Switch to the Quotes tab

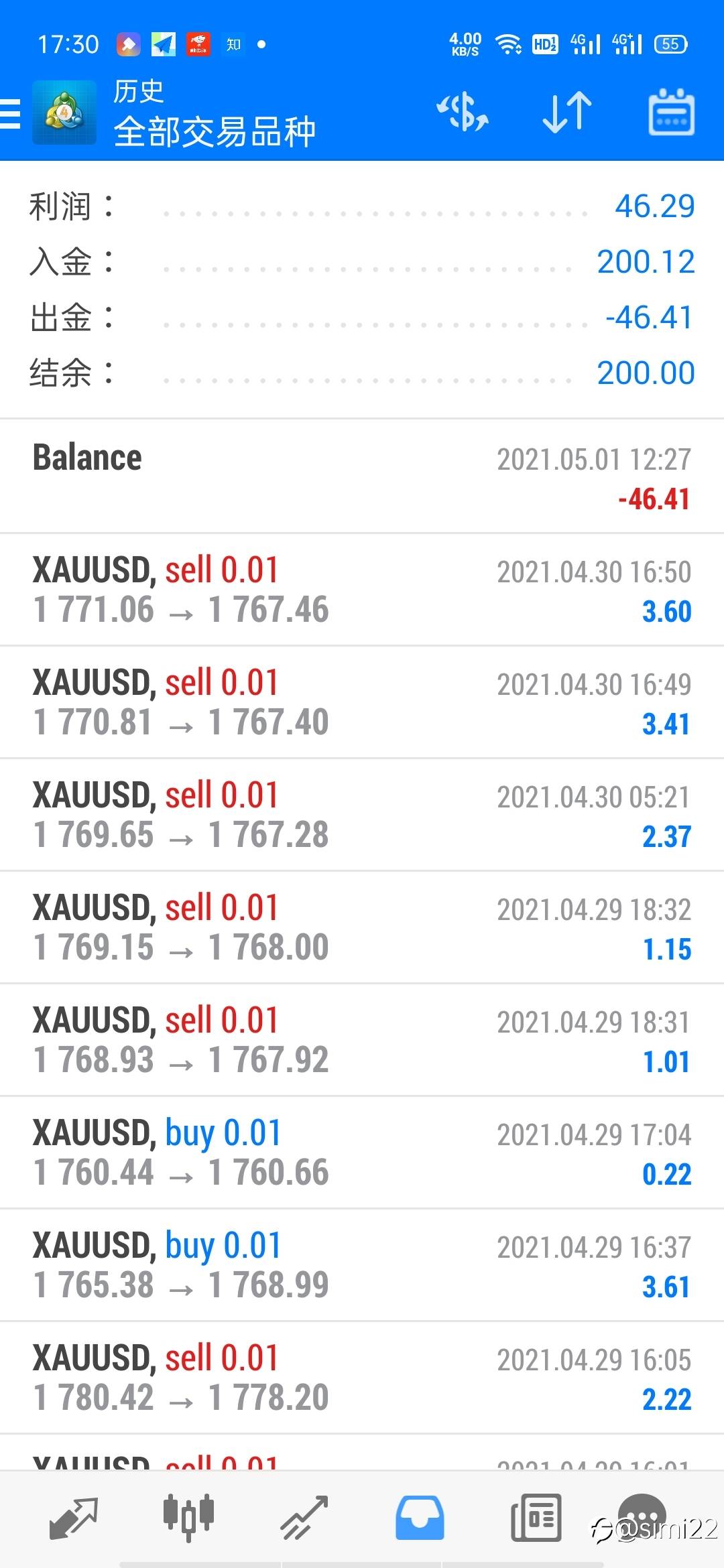coord(74,1517)
